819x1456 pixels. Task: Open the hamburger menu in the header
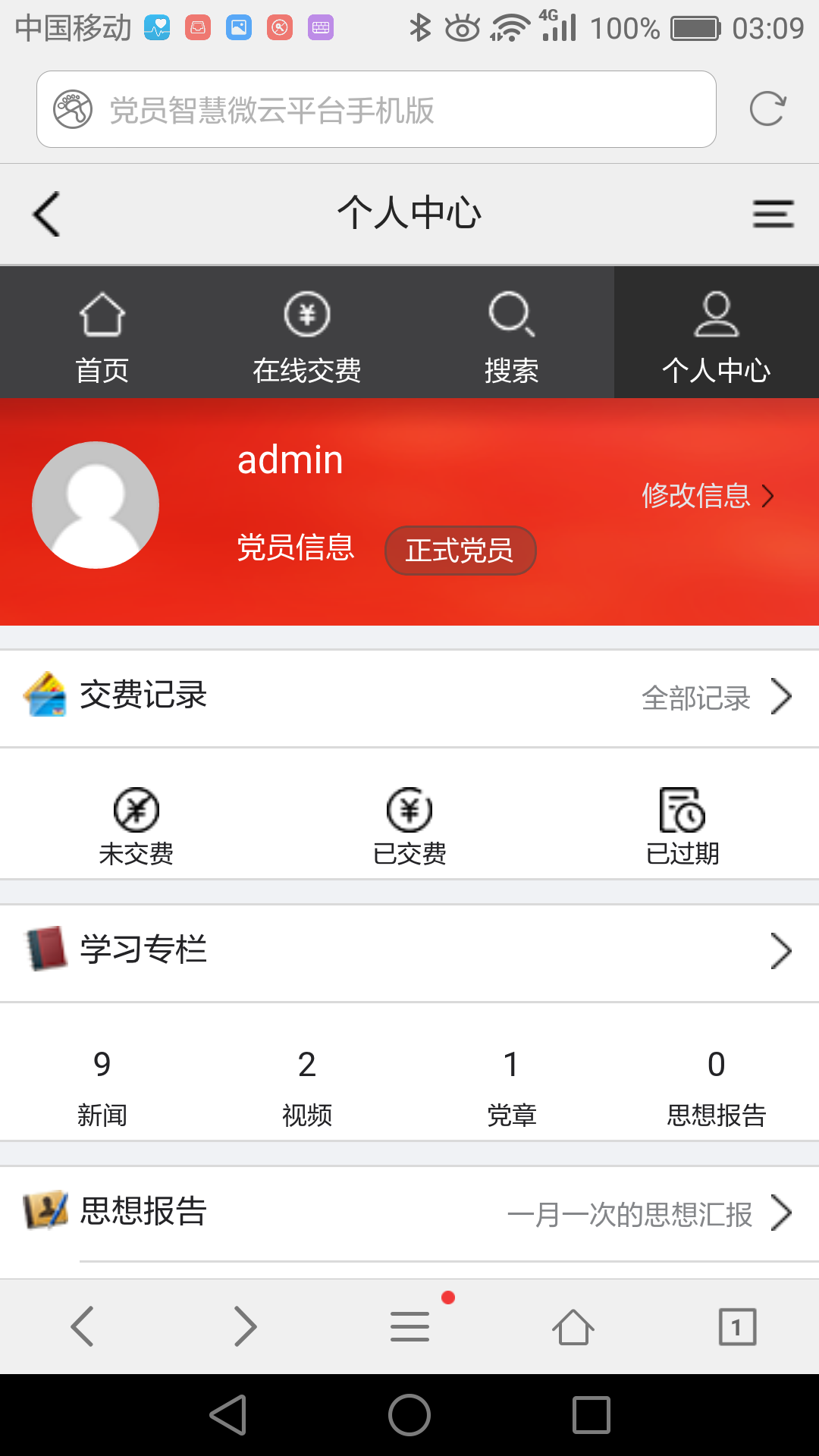773,214
